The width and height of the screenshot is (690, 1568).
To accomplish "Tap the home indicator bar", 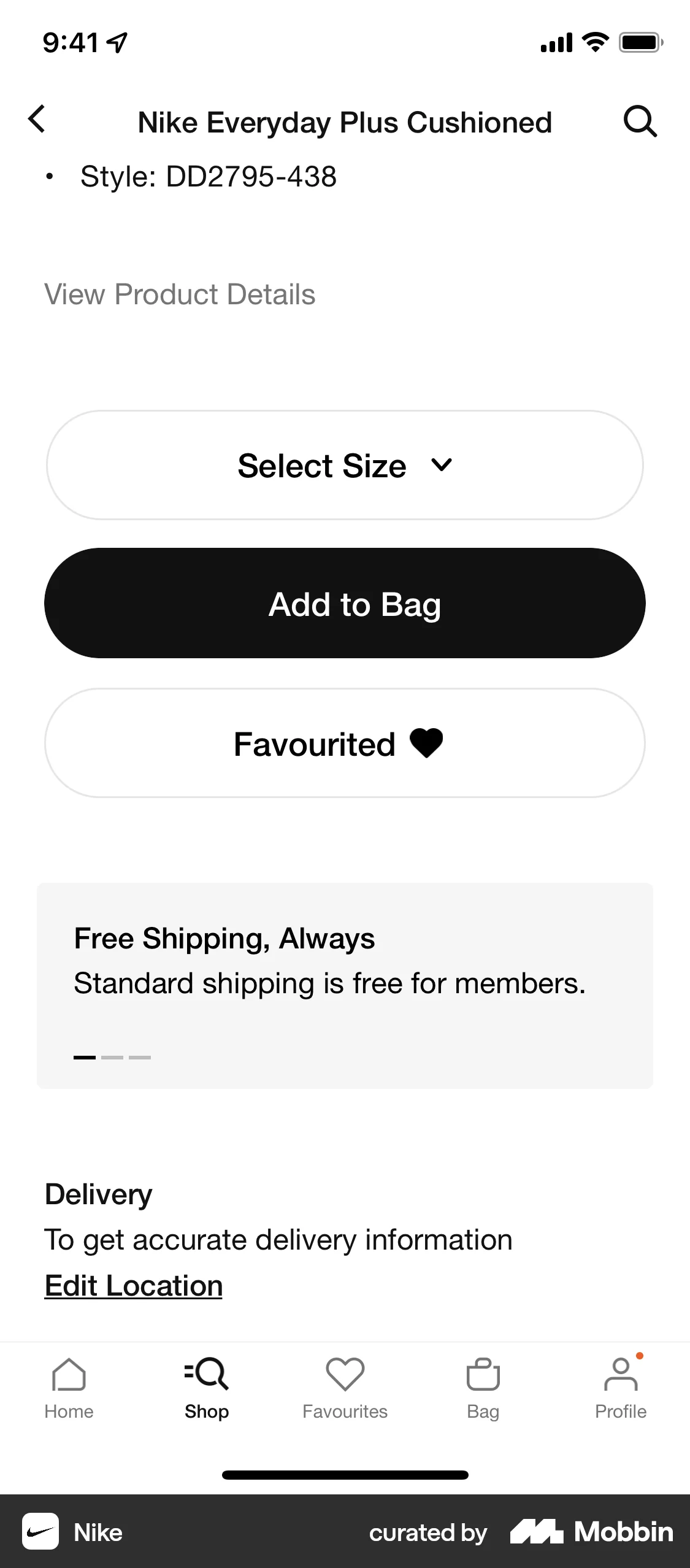I will tap(345, 1475).
